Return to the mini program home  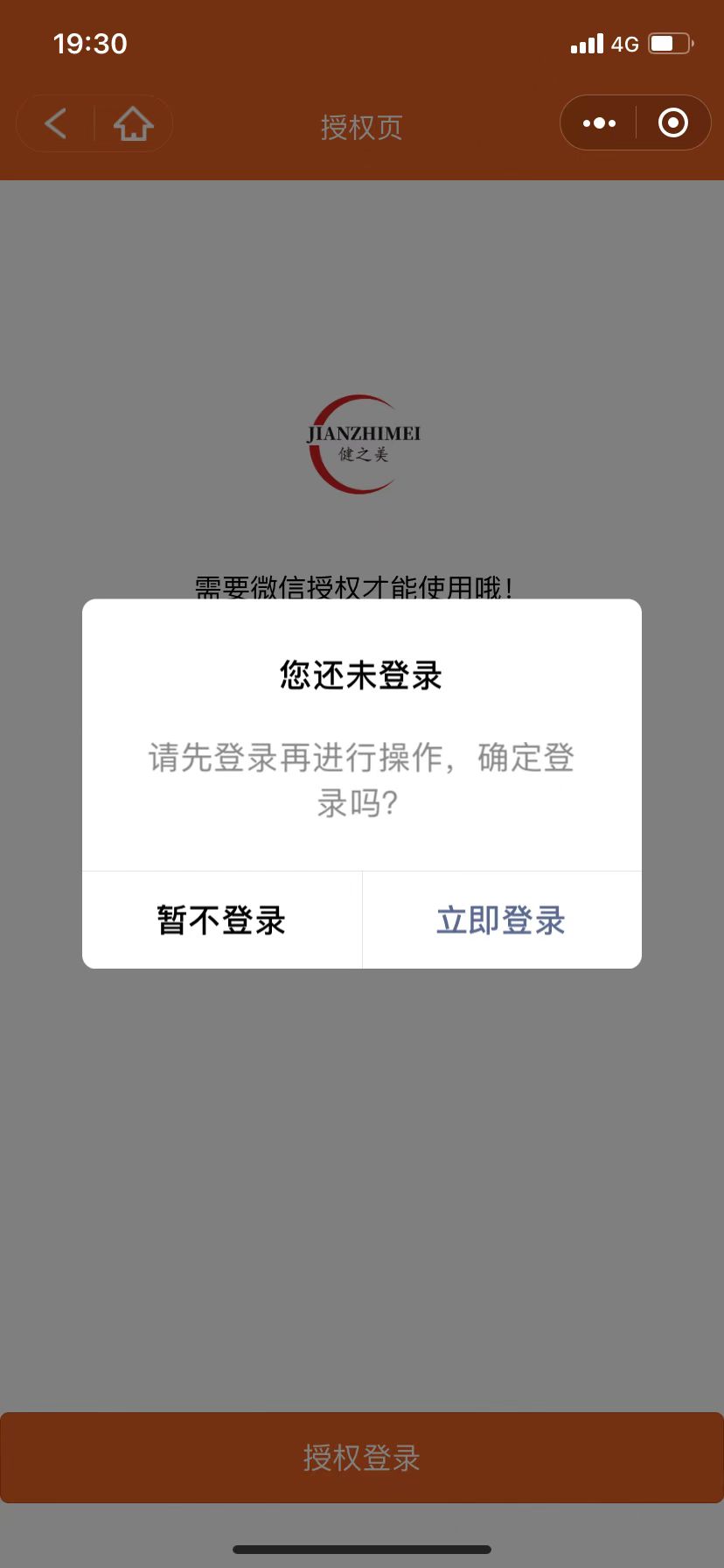[133, 124]
